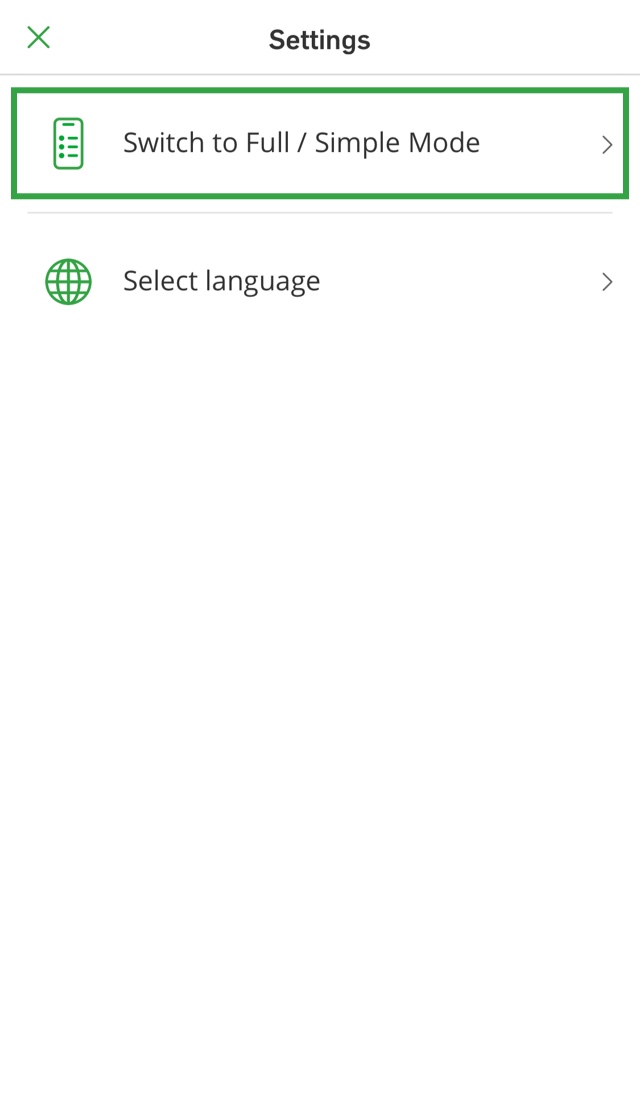Close the Settings screen
The image size is (640, 1100).
(39, 37)
